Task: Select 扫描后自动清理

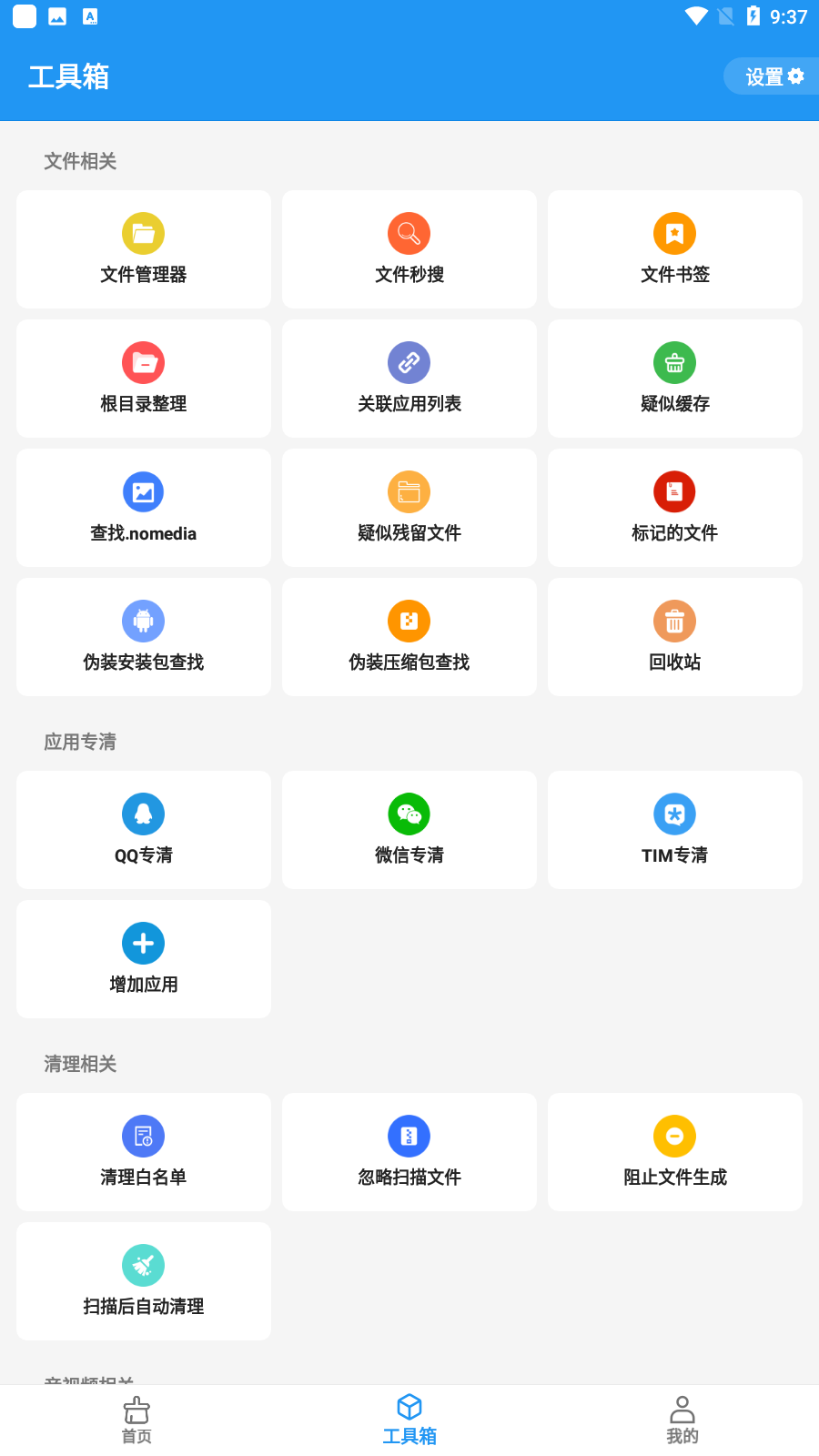Action: pos(144,1281)
